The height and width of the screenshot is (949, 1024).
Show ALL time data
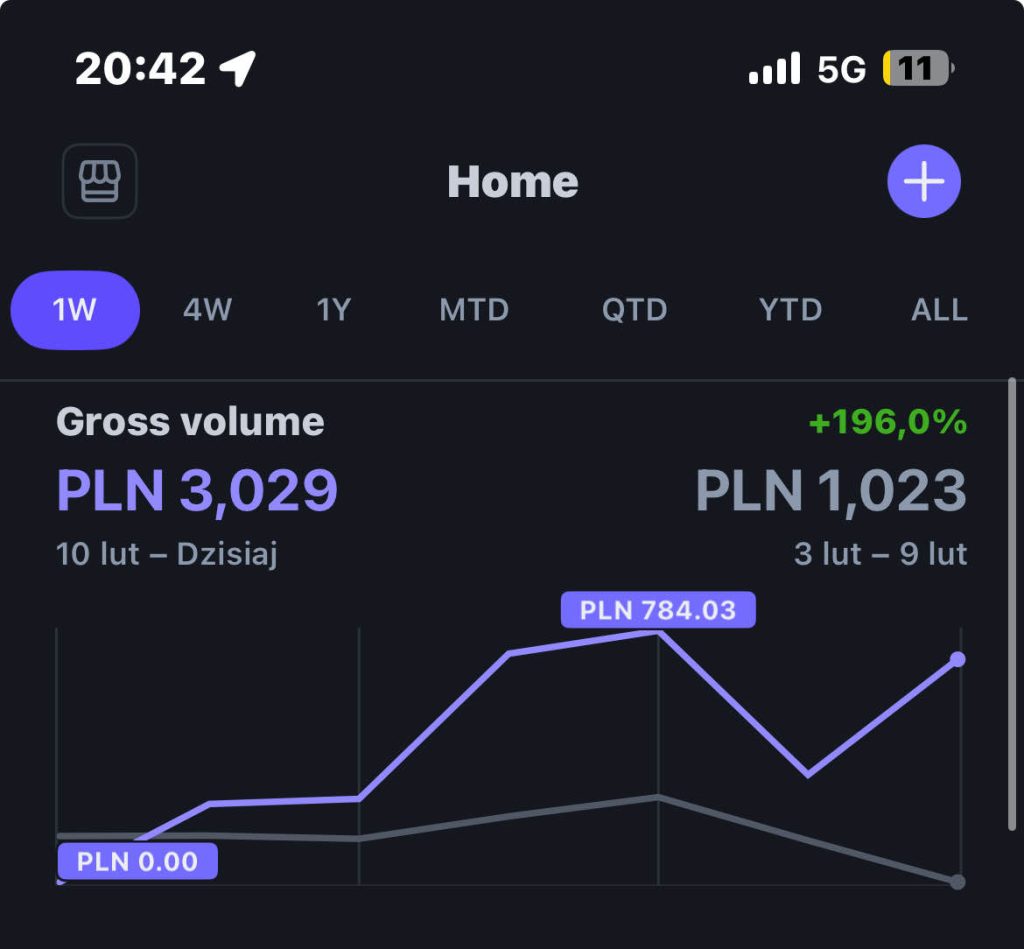click(939, 310)
